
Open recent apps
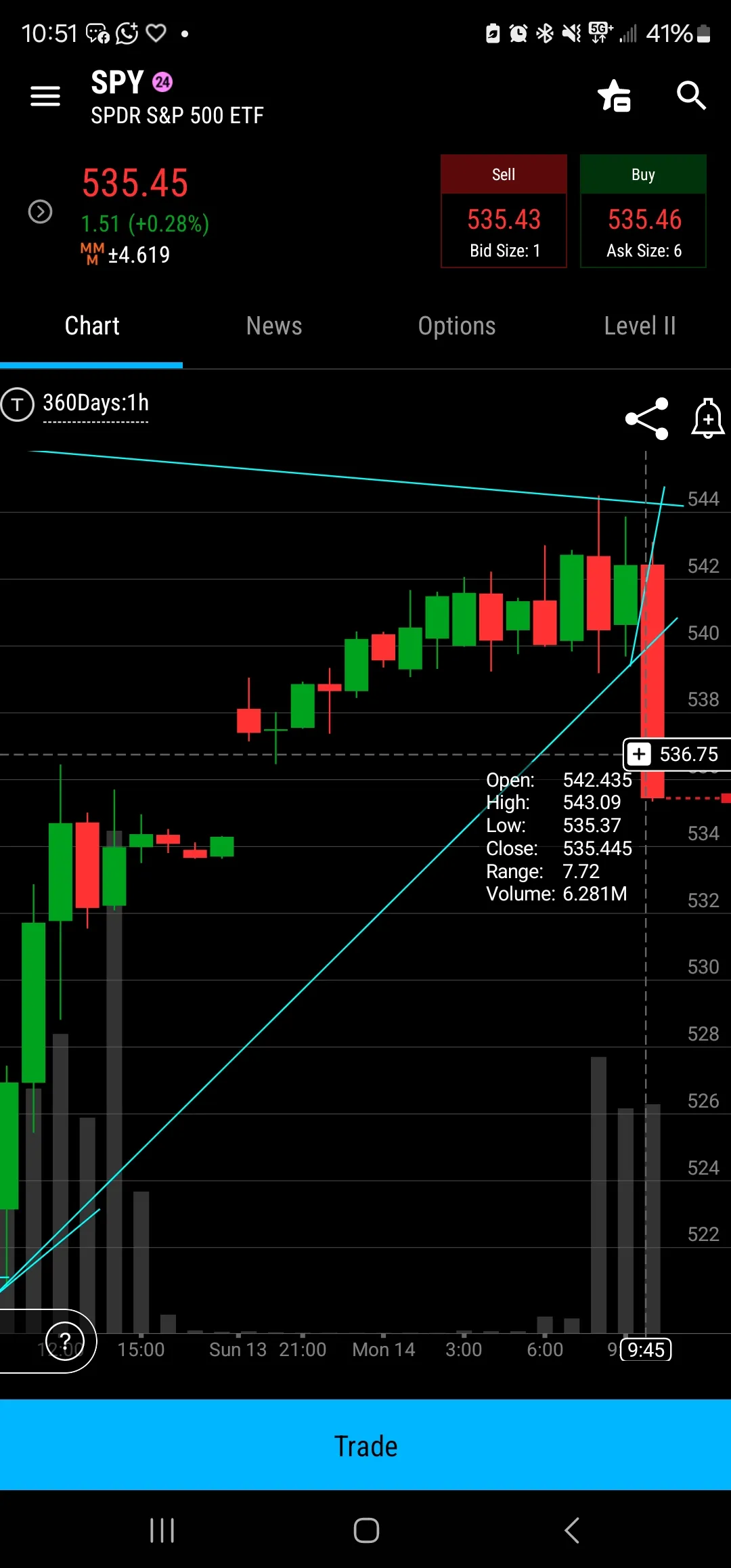pyautogui.click(x=162, y=1530)
